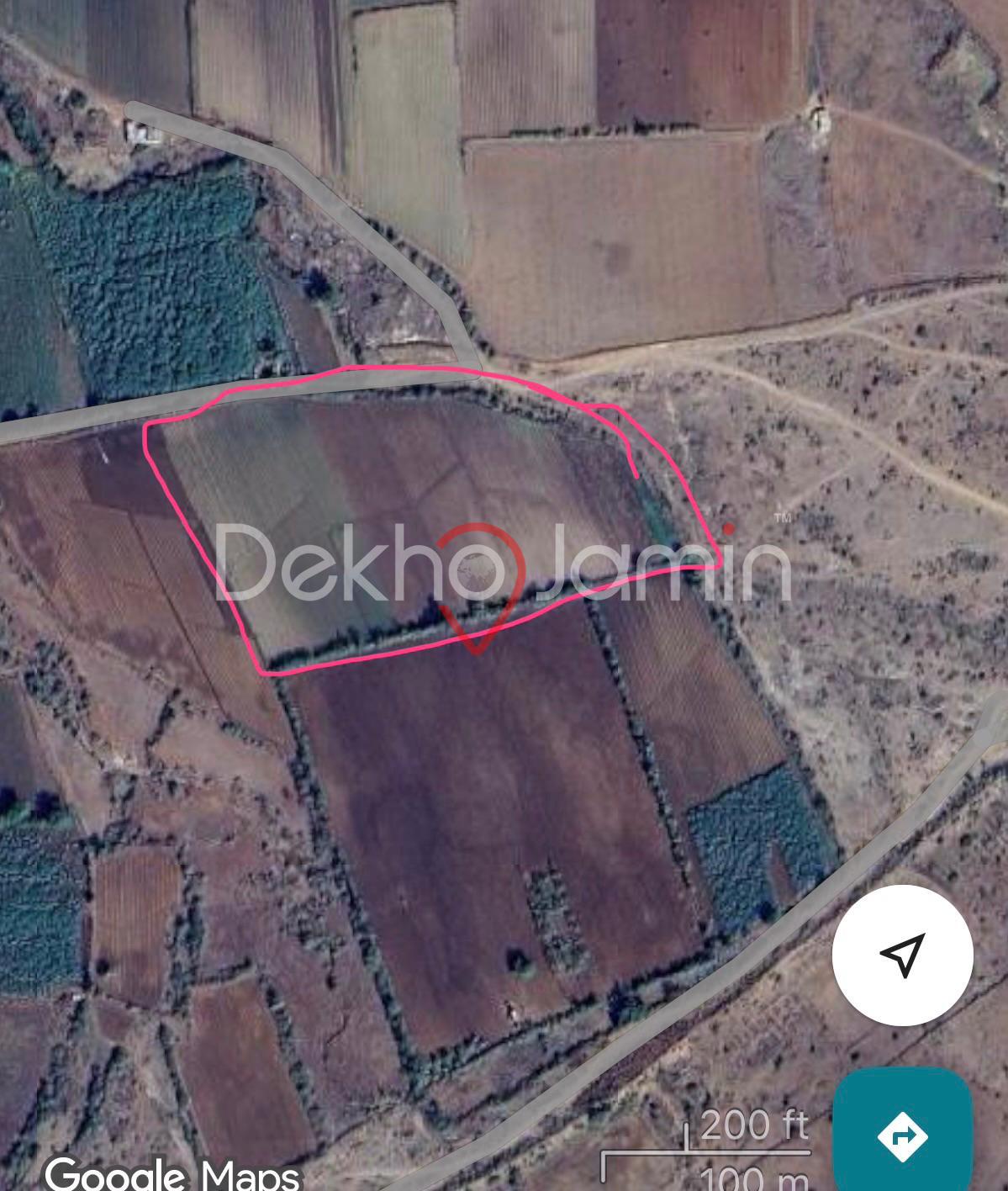Center the map on my location
The width and height of the screenshot is (1008, 1191).
coord(902,955)
